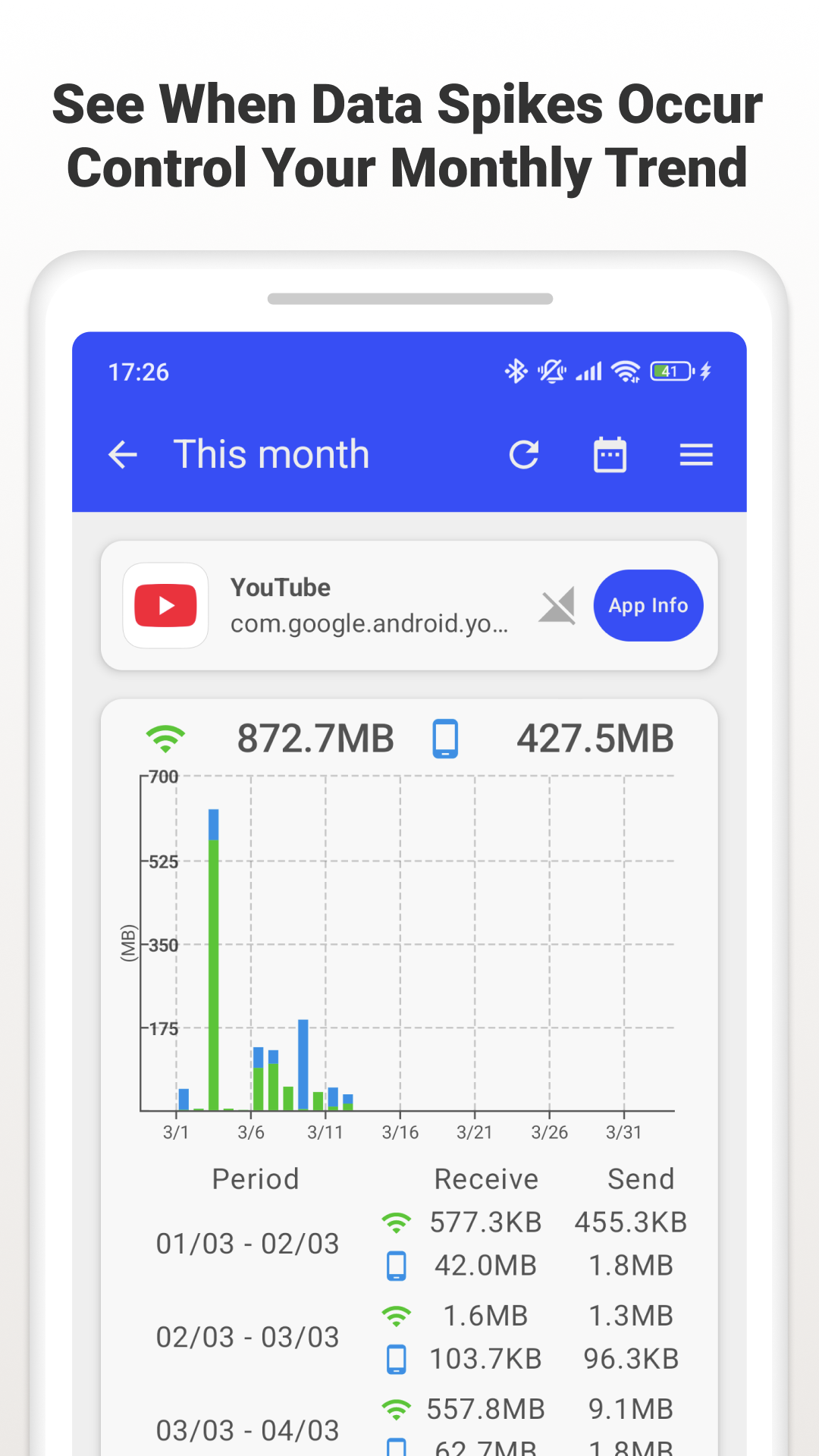This screenshot has height=1456, width=819.
Task: Toggle the mobile data indicator beside YouTube
Action: pos(557,605)
